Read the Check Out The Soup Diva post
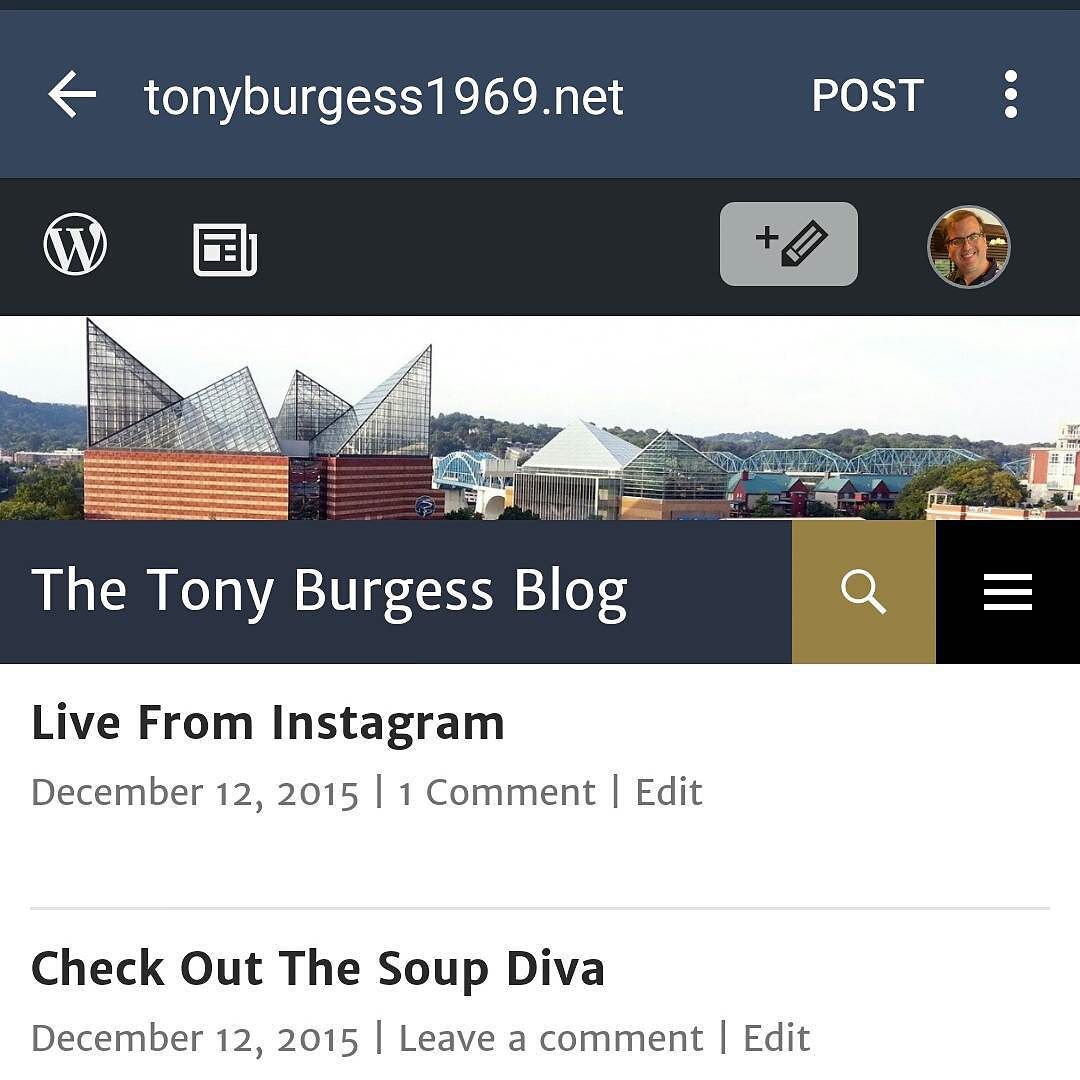Image resolution: width=1080 pixels, height=1080 pixels. click(318, 969)
